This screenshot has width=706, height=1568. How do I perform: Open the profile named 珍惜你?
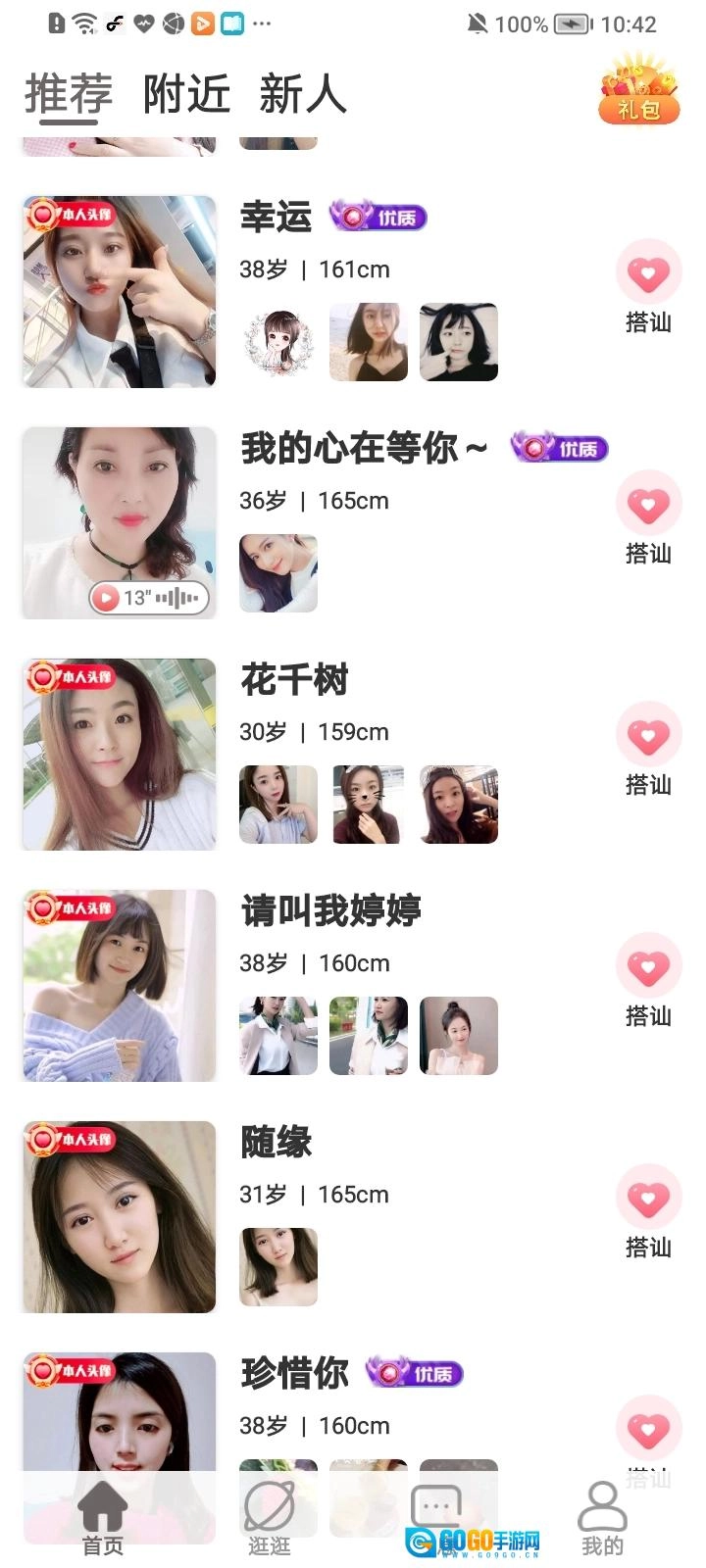(x=294, y=1373)
